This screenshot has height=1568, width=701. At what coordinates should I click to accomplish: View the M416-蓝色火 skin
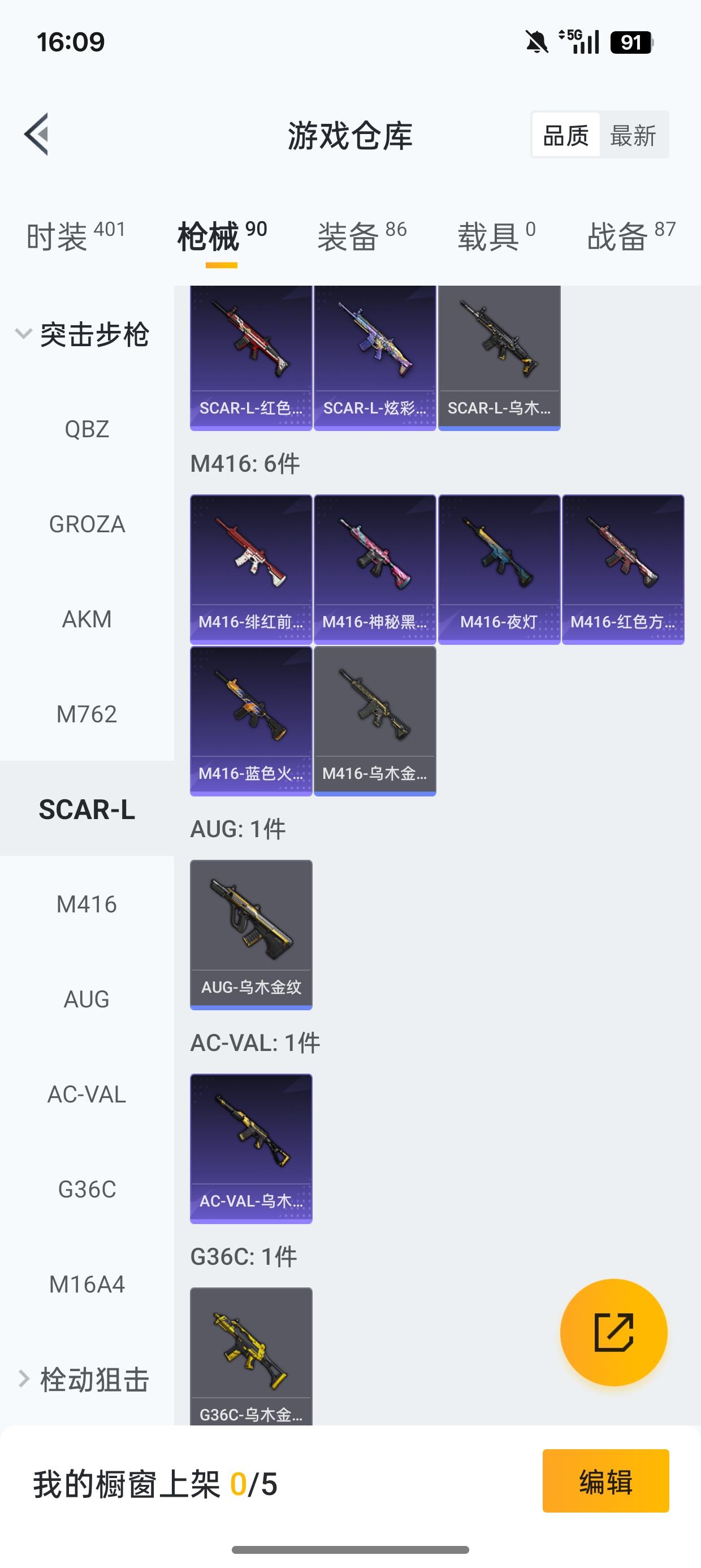click(252, 721)
